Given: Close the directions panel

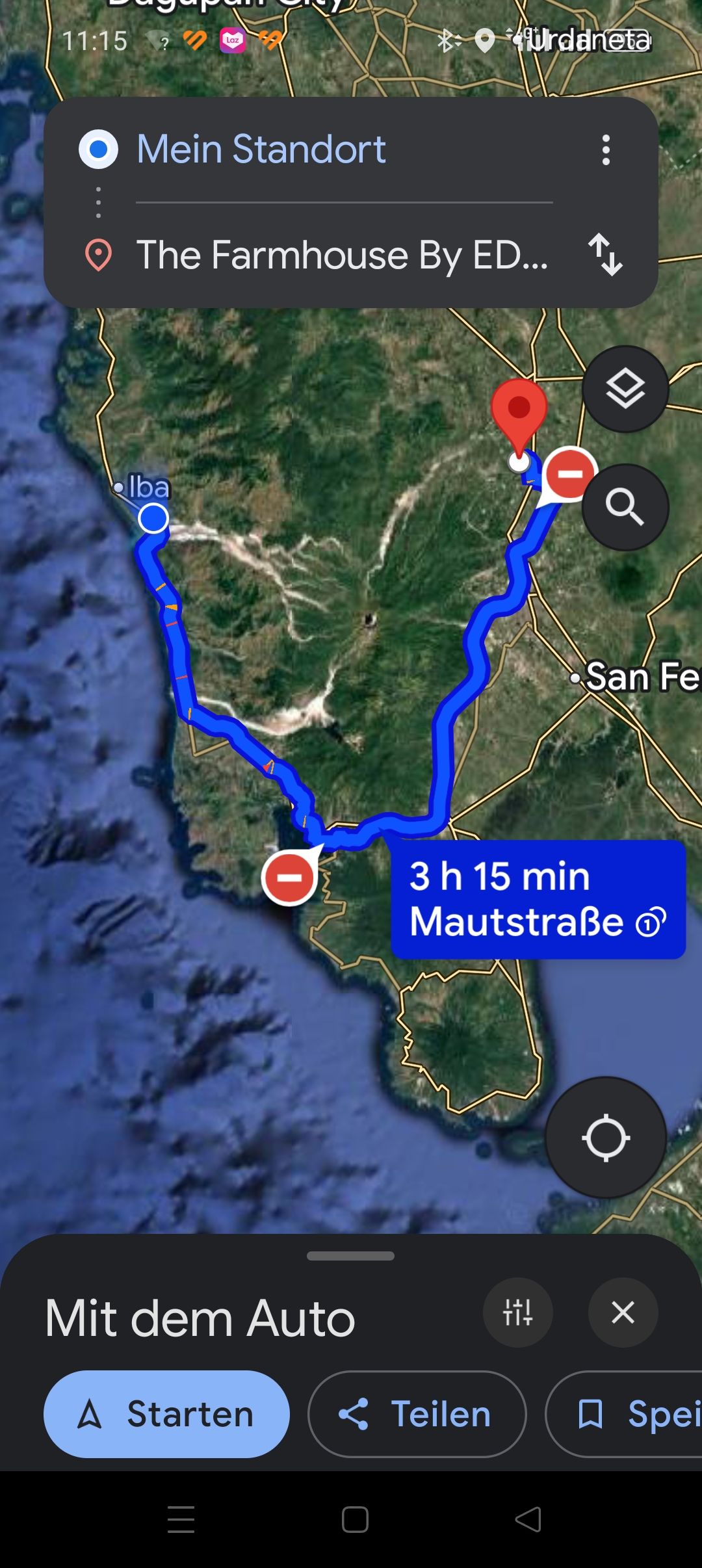Looking at the screenshot, I should 623,1313.
